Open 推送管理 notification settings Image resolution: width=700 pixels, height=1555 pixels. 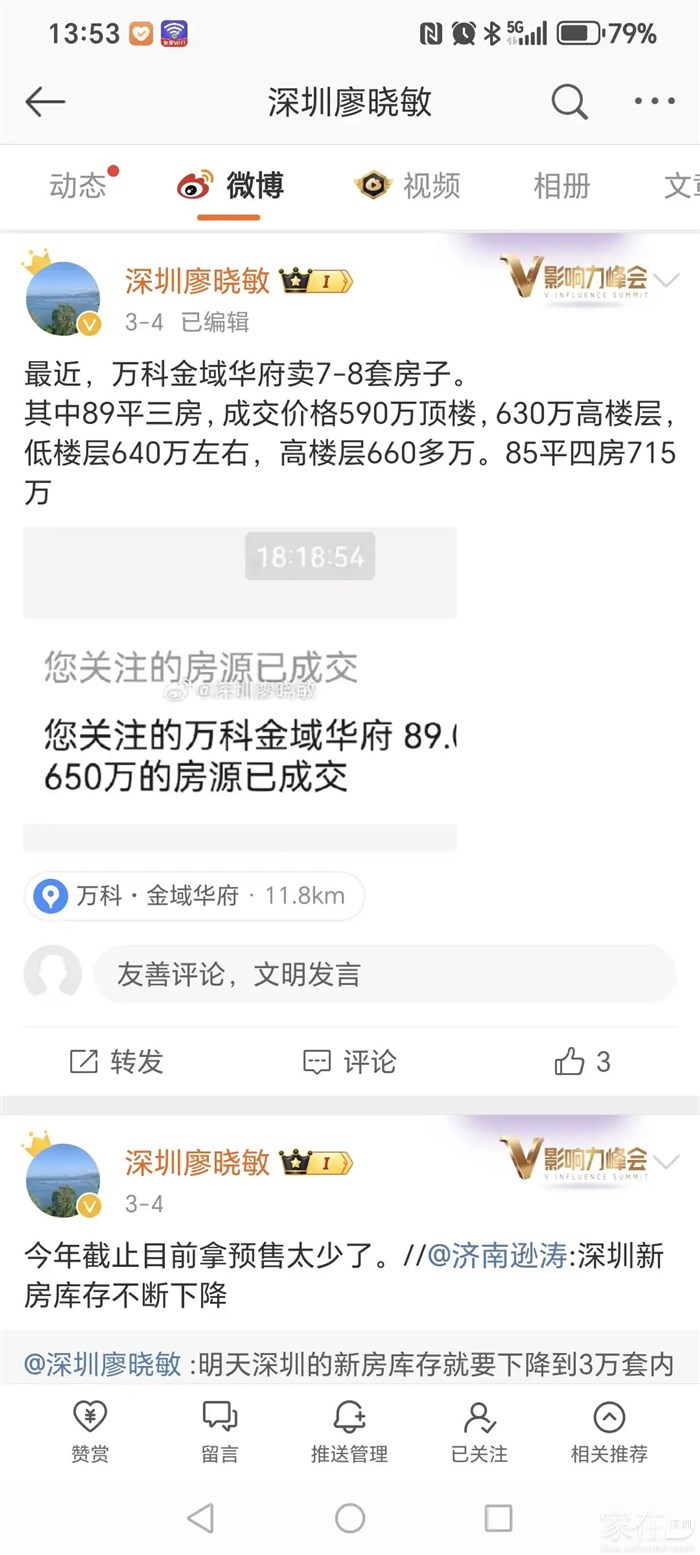pos(349,1432)
